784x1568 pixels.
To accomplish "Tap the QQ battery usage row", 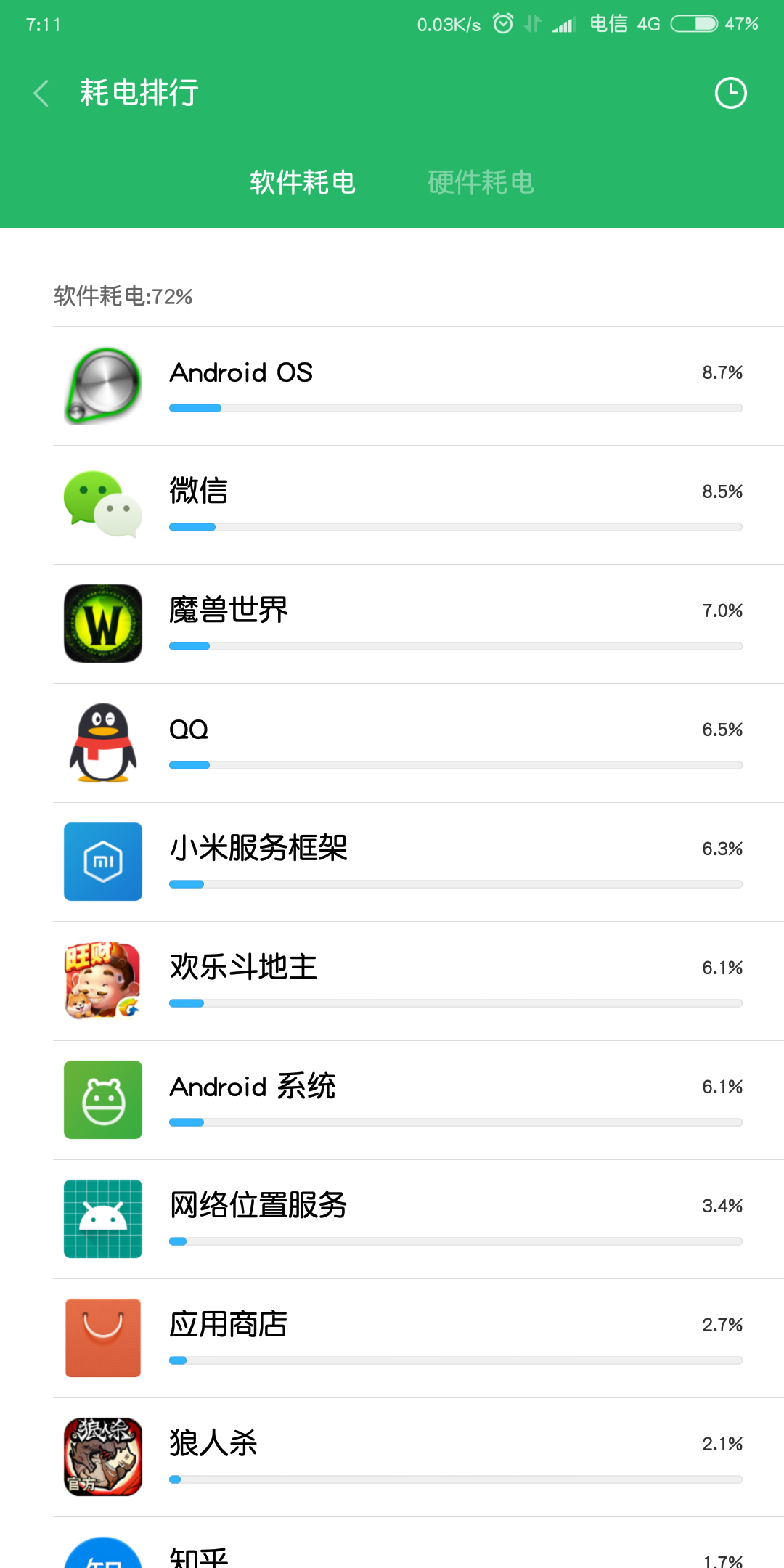I will click(418, 743).
